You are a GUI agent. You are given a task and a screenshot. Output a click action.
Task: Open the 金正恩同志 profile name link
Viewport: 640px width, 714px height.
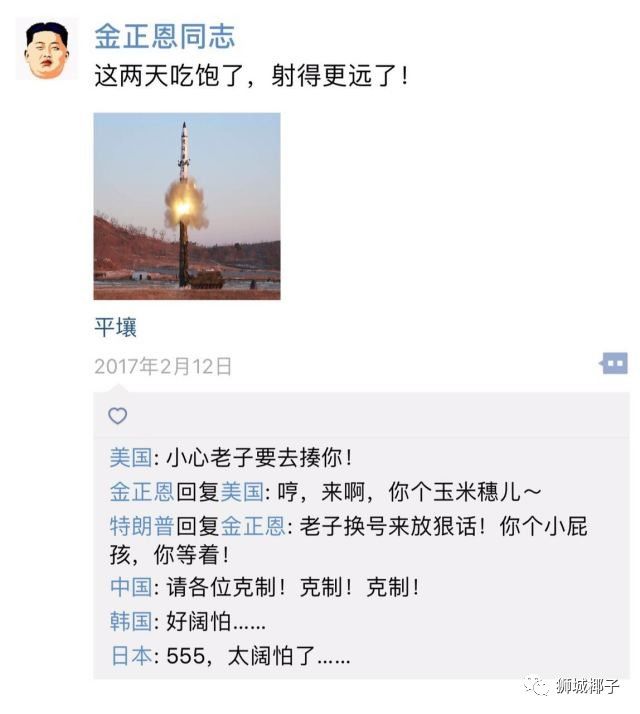164,37
